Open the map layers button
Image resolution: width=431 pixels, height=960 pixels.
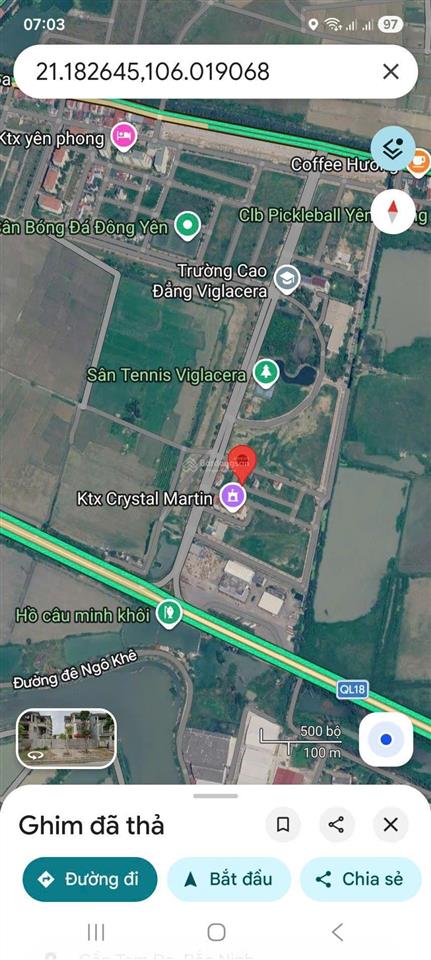(392, 149)
